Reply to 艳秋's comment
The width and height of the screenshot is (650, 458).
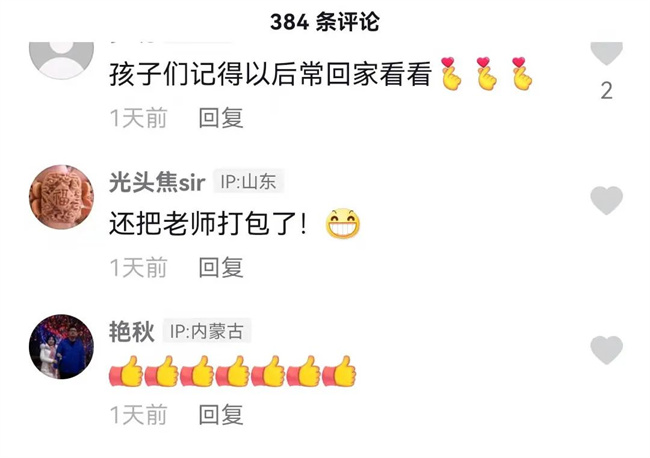coord(221,414)
